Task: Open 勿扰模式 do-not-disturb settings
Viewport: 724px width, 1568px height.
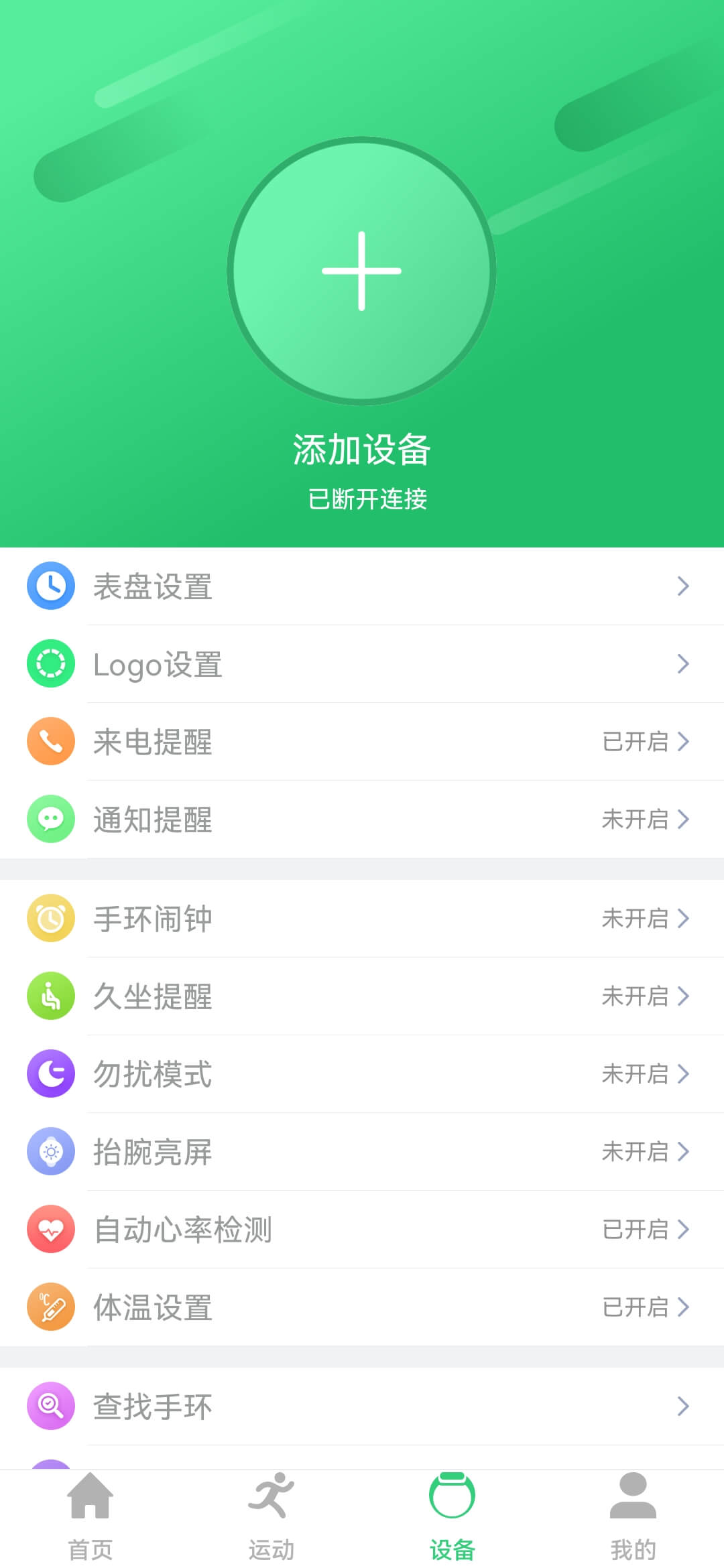Action: (362, 1074)
